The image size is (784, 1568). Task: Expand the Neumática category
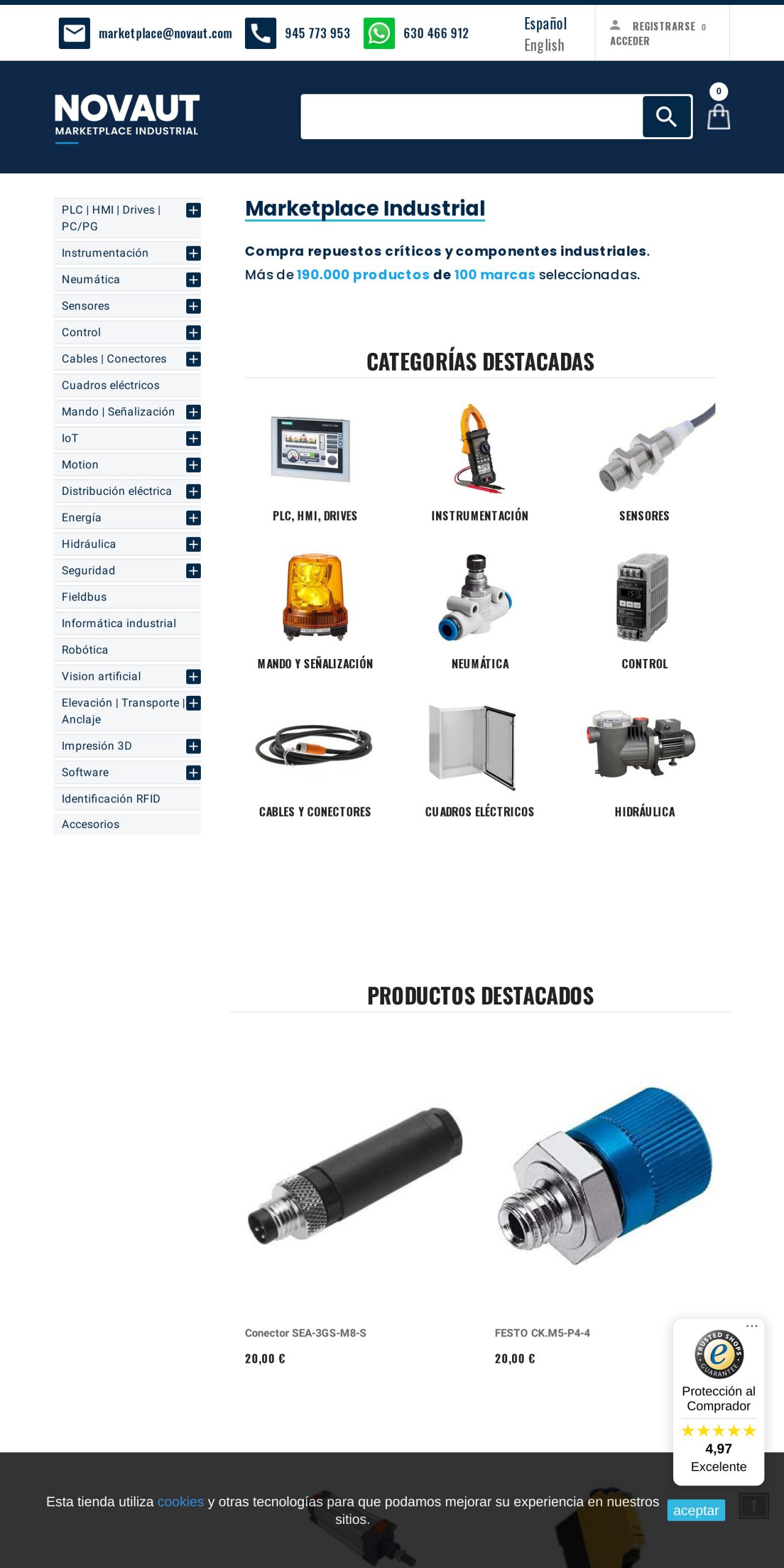tap(194, 279)
